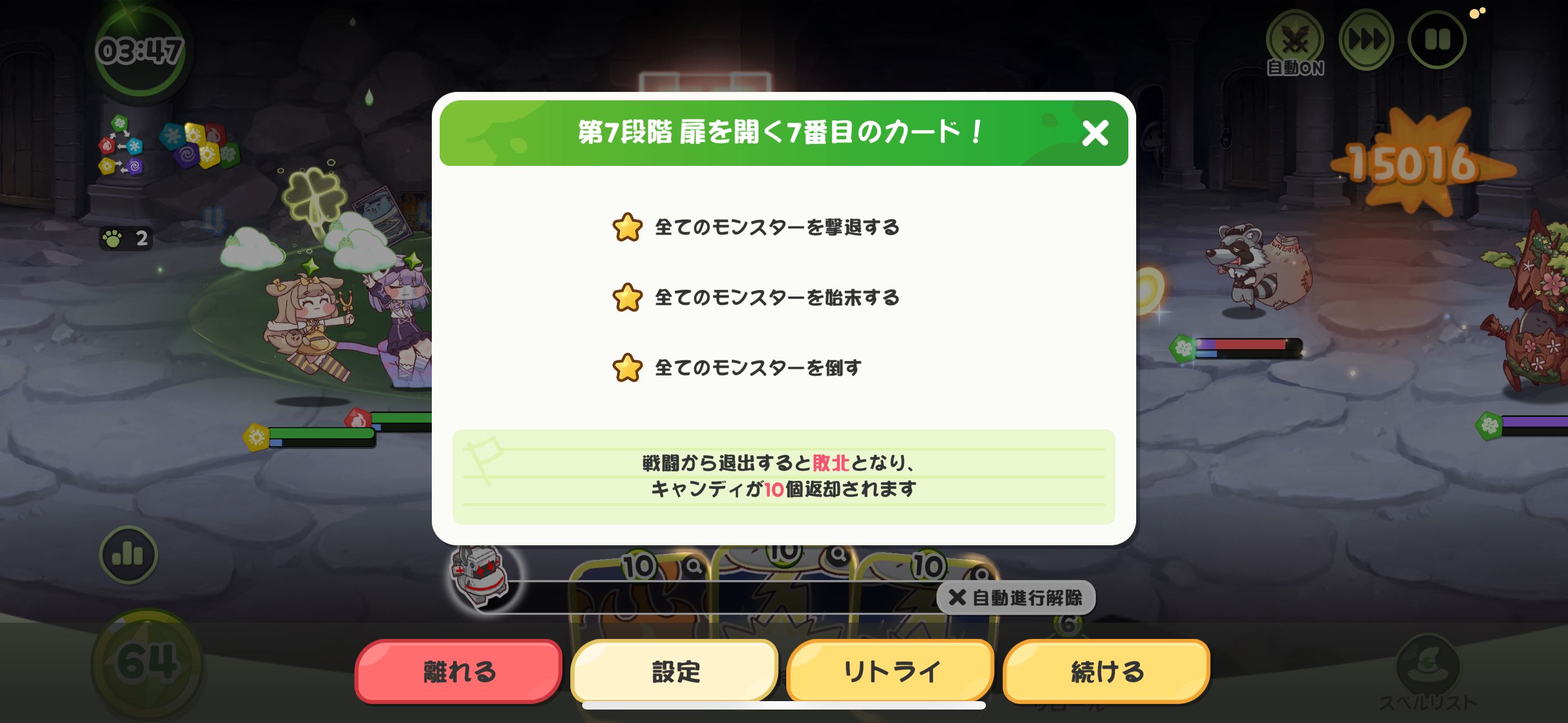1568x723 pixels.
Task: Open the battle statistics chart icon
Action: coord(128,554)
